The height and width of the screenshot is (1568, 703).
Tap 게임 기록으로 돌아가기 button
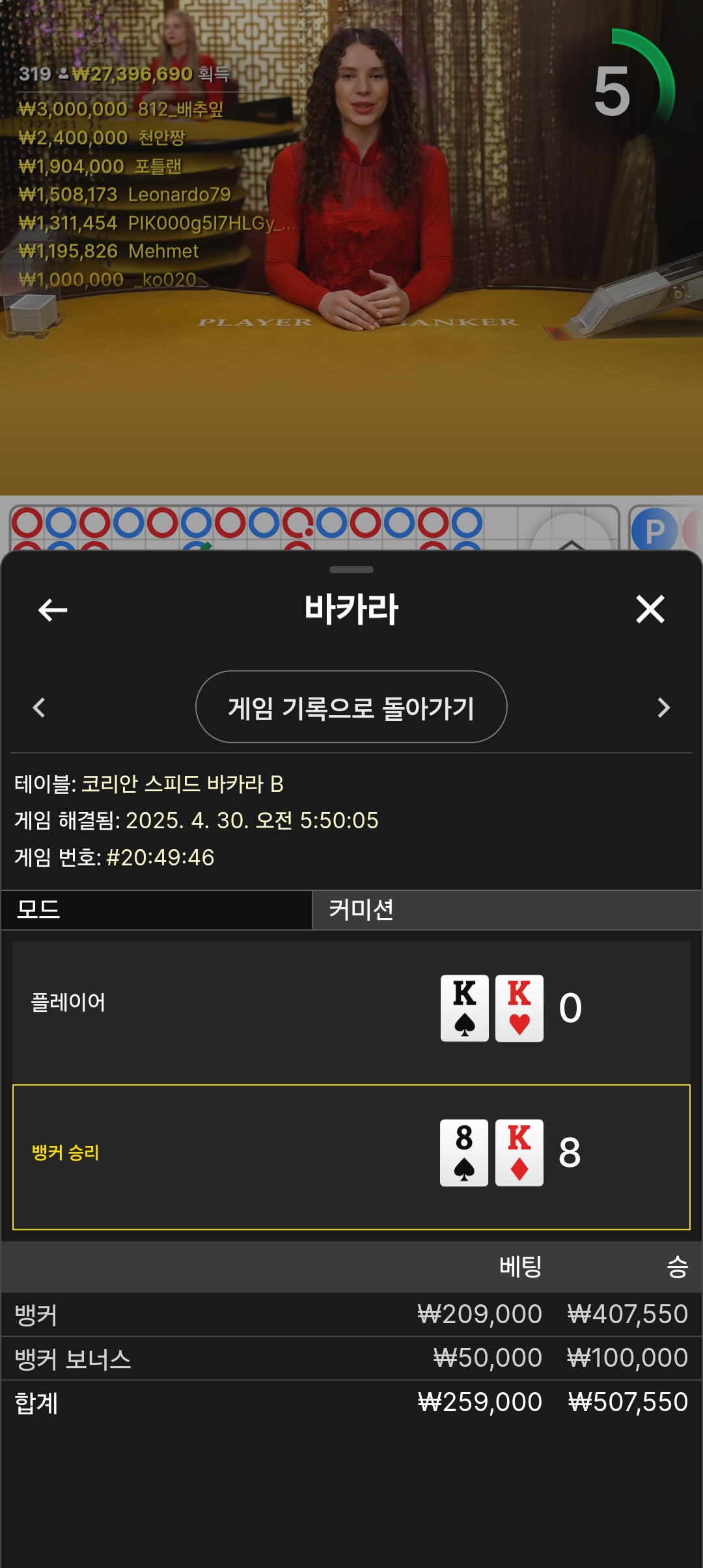351,707
